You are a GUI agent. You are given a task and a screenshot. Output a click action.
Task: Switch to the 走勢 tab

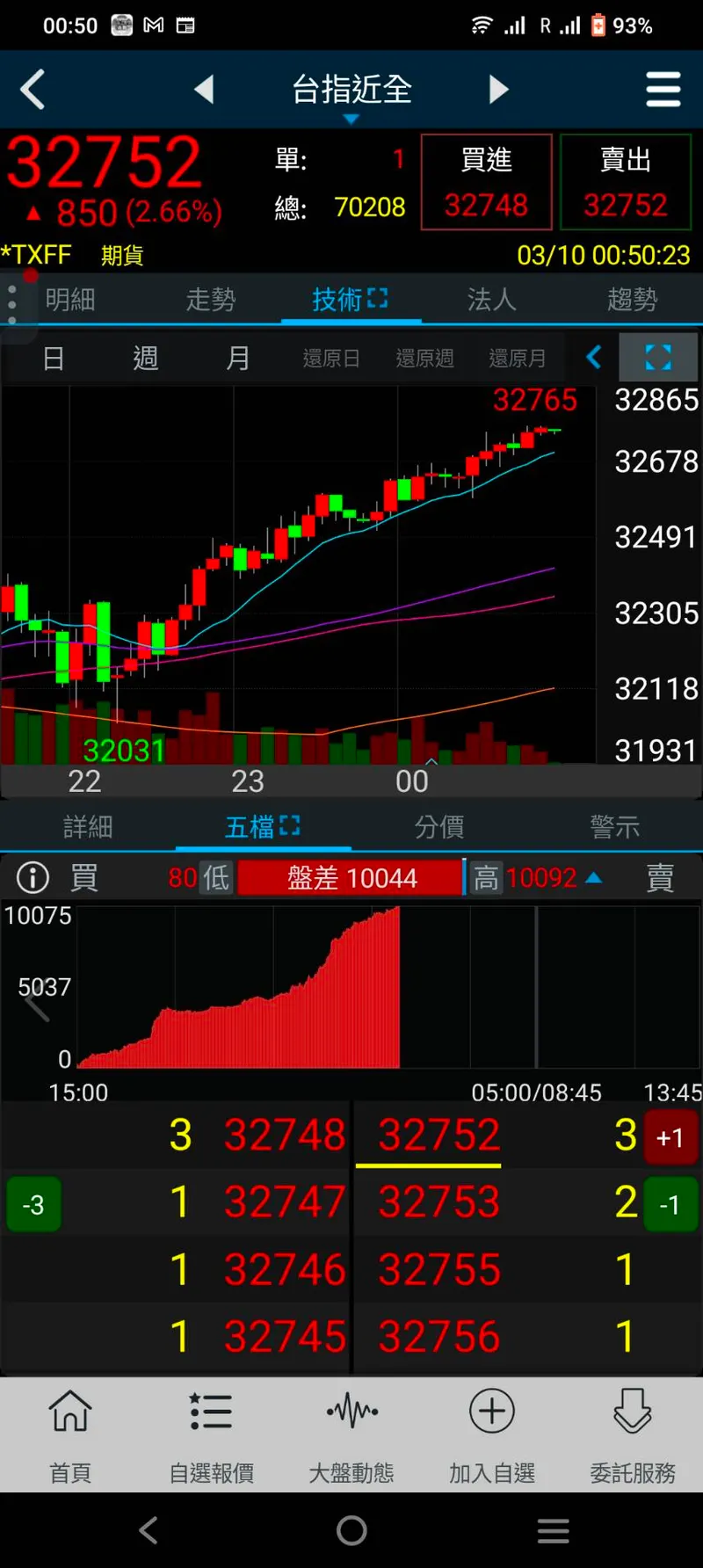211,300
